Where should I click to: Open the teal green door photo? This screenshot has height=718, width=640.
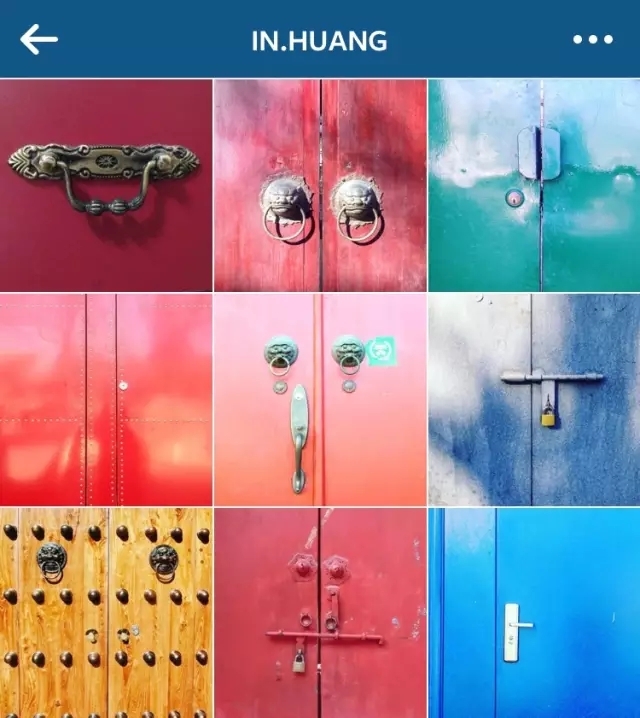coord(534,185)
